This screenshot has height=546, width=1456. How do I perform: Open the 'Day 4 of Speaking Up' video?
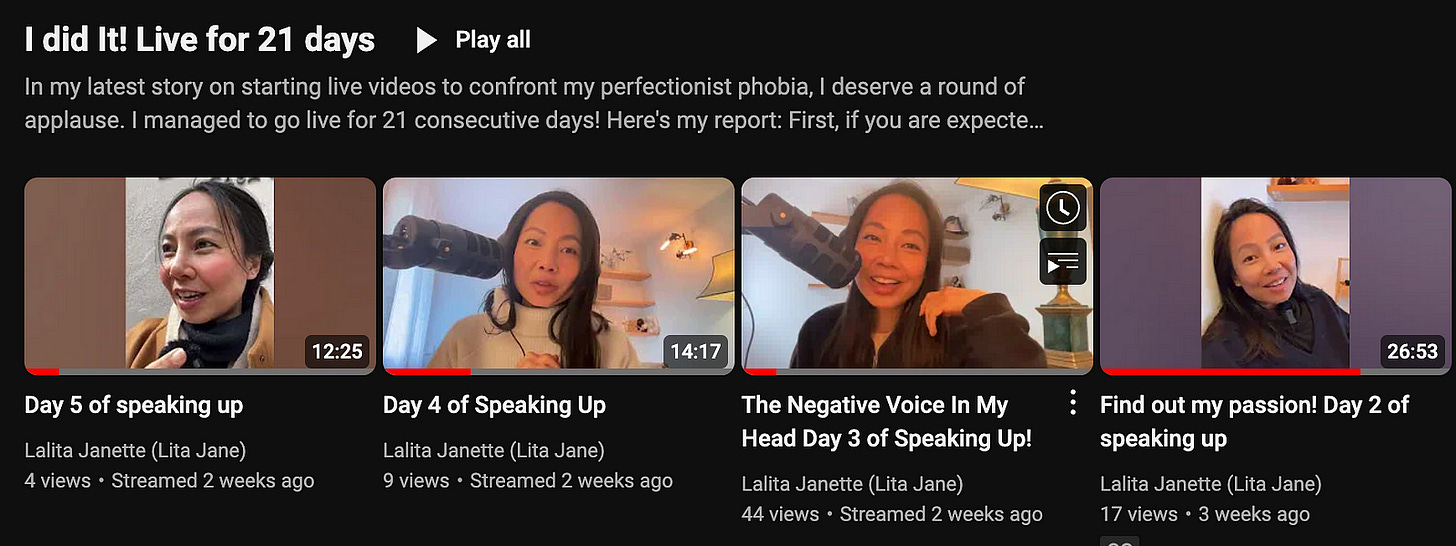click(x=558, y=275)
